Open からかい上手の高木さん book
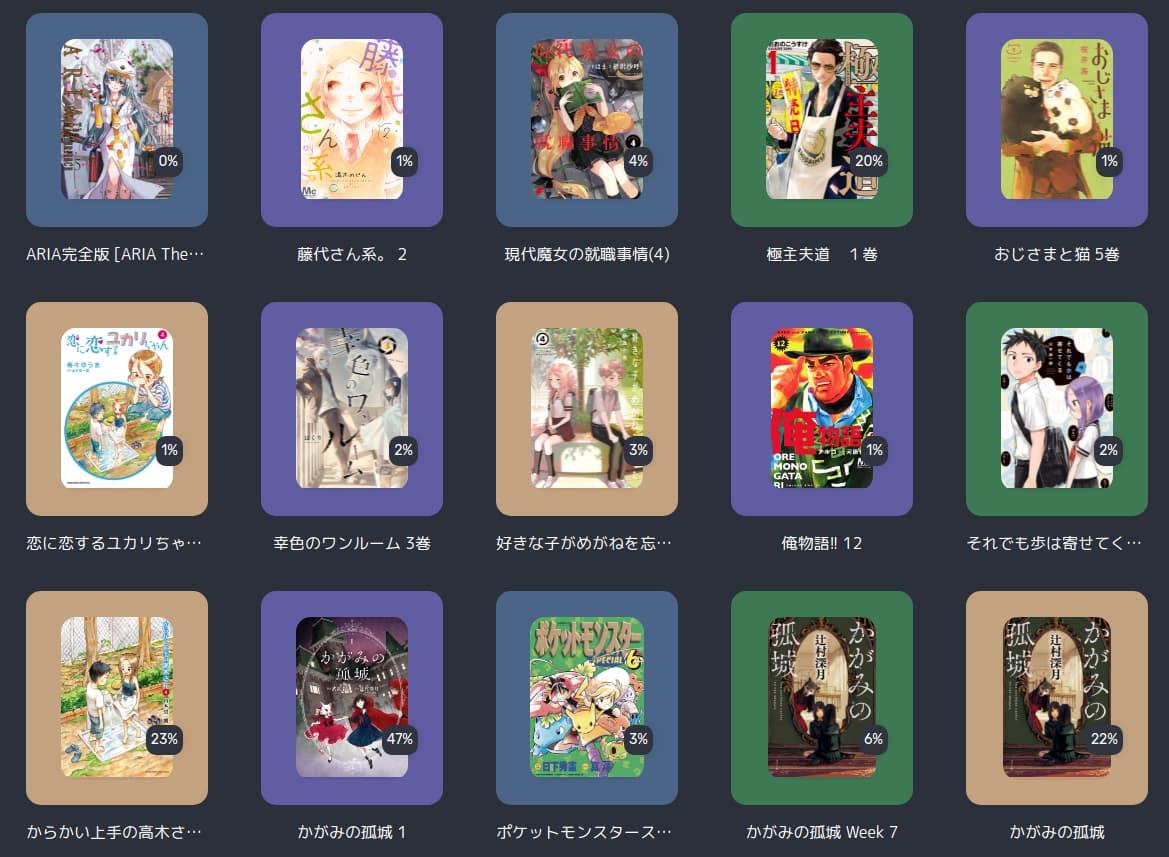The image size is (1169, 857). tap(116, 697)
